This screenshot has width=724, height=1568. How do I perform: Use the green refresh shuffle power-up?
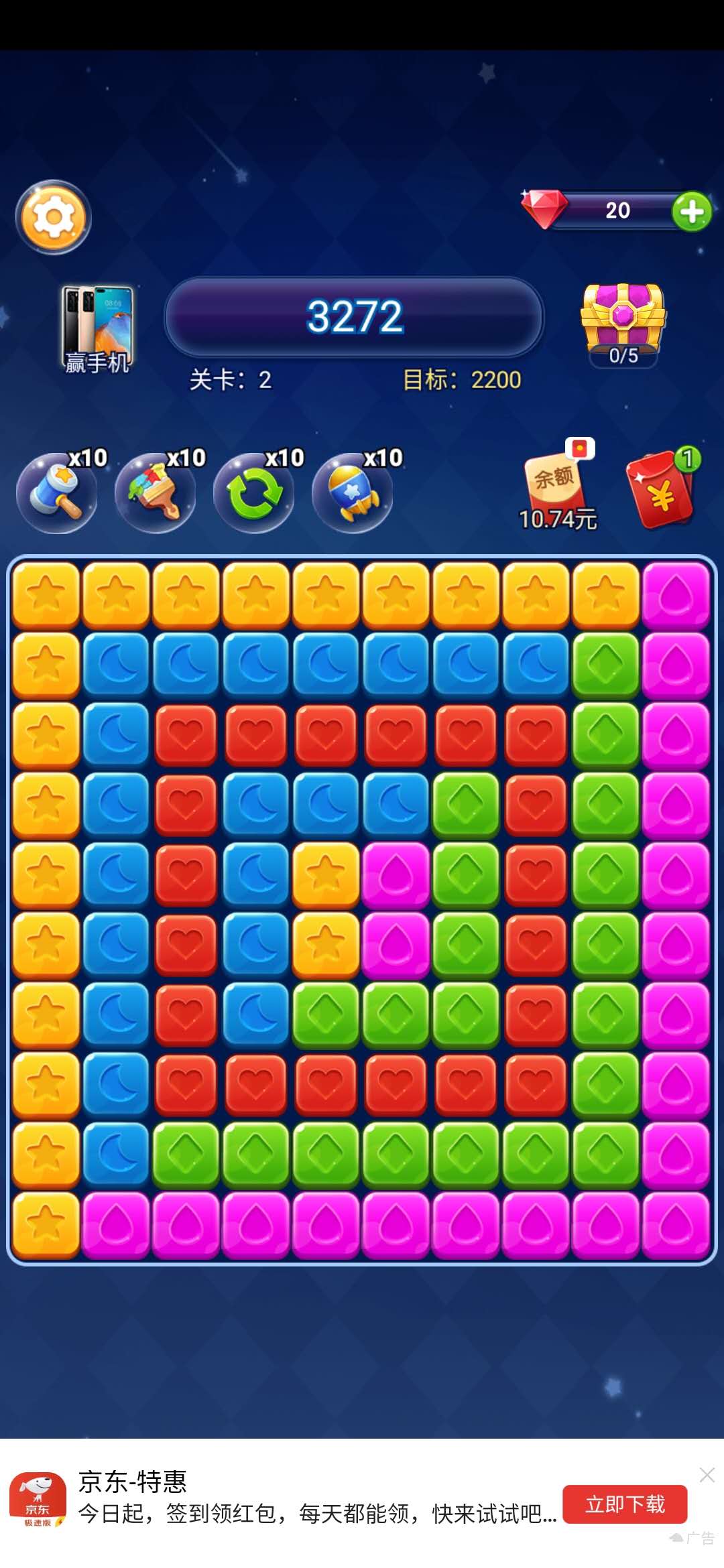coord(254,493)
